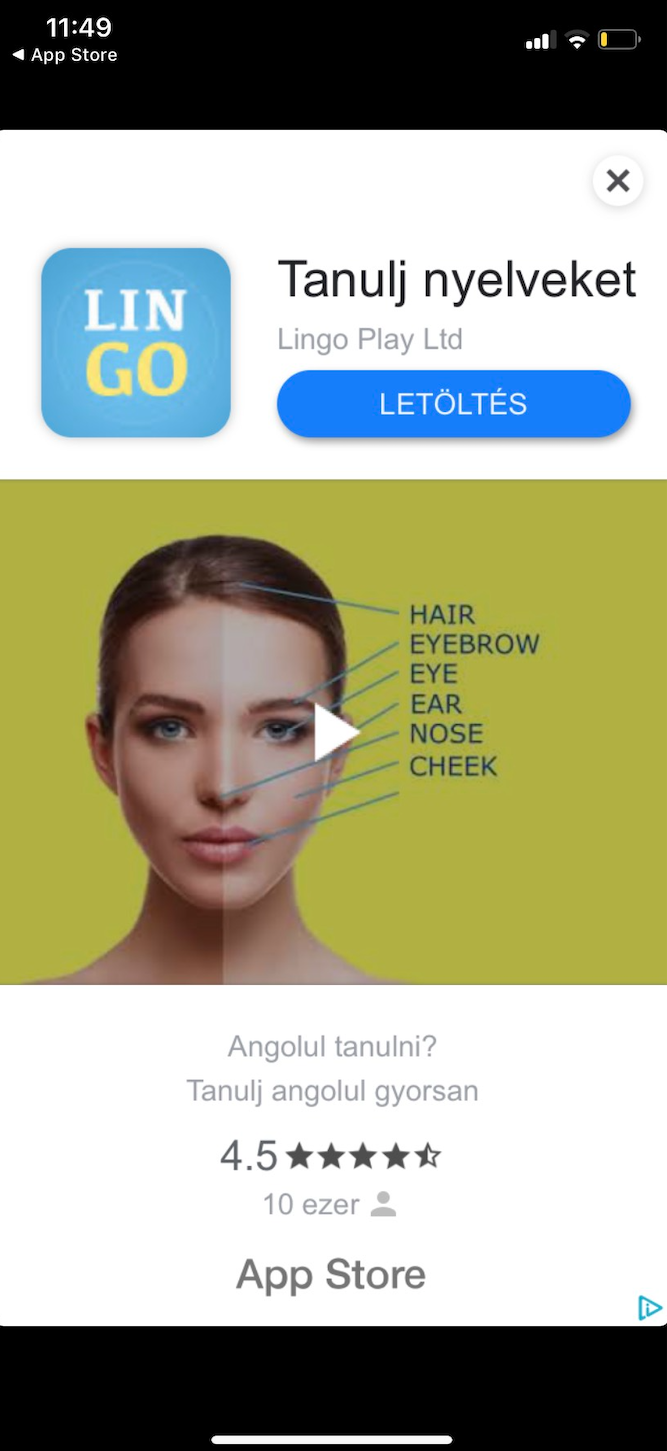Close the ad with the X button
The height and width of the screenshot is (1451, 667).
(618, 181)
